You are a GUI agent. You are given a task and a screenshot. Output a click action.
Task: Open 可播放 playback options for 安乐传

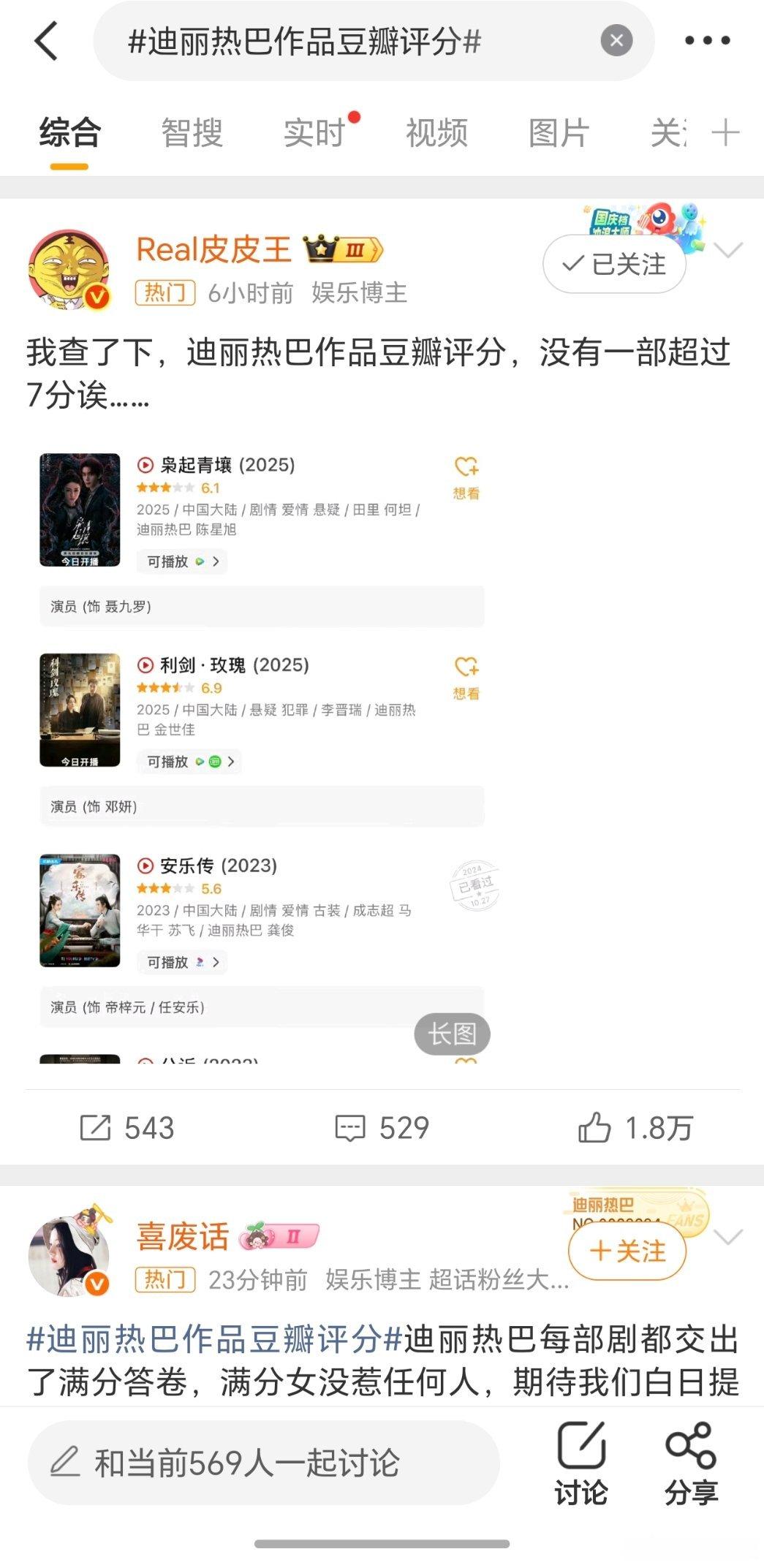[x=182, y=963]
